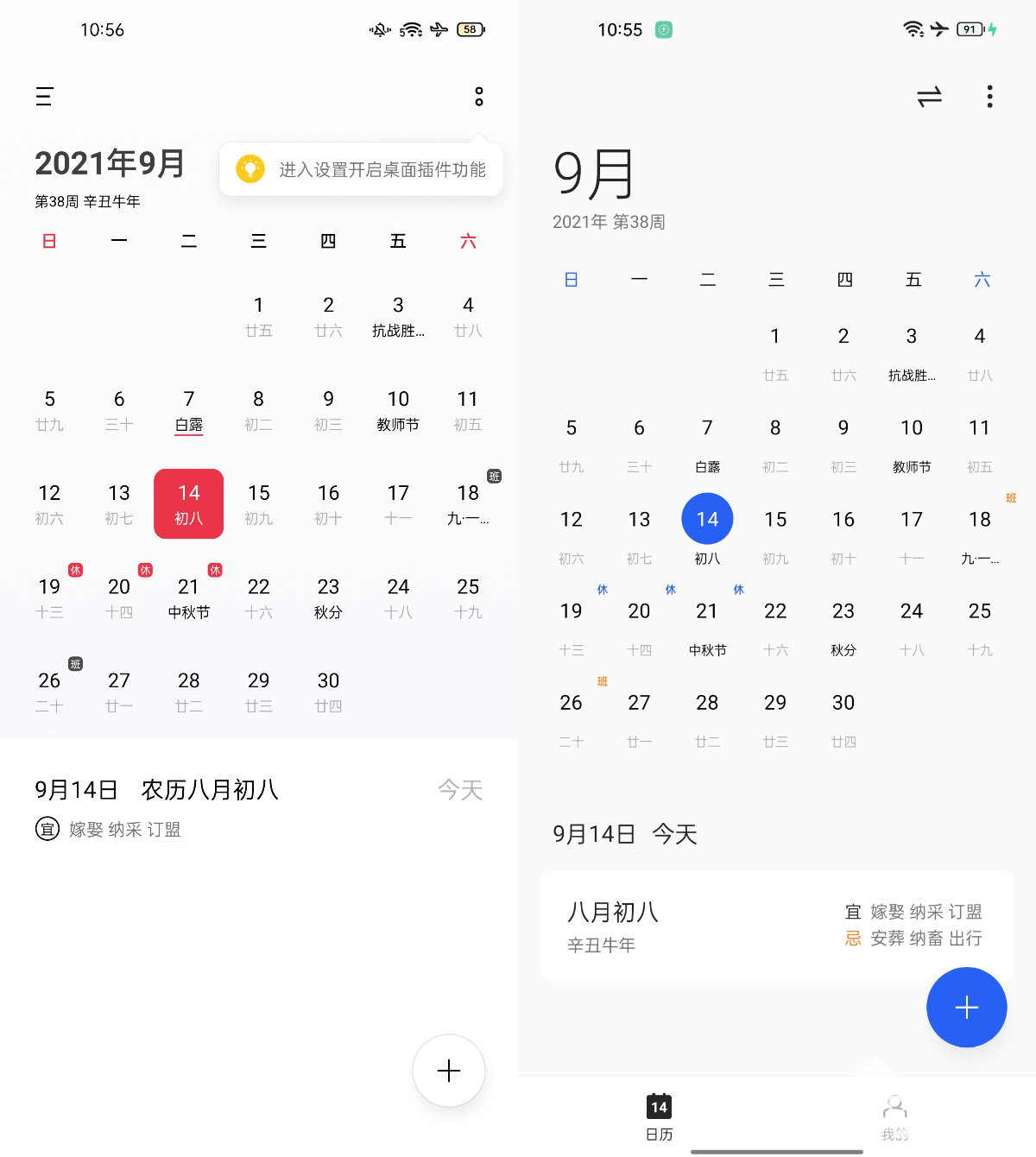Open the hamburger menu in the left calendar
Image resolution: width=1036 pixels, height=1157 pixels.
45,97
